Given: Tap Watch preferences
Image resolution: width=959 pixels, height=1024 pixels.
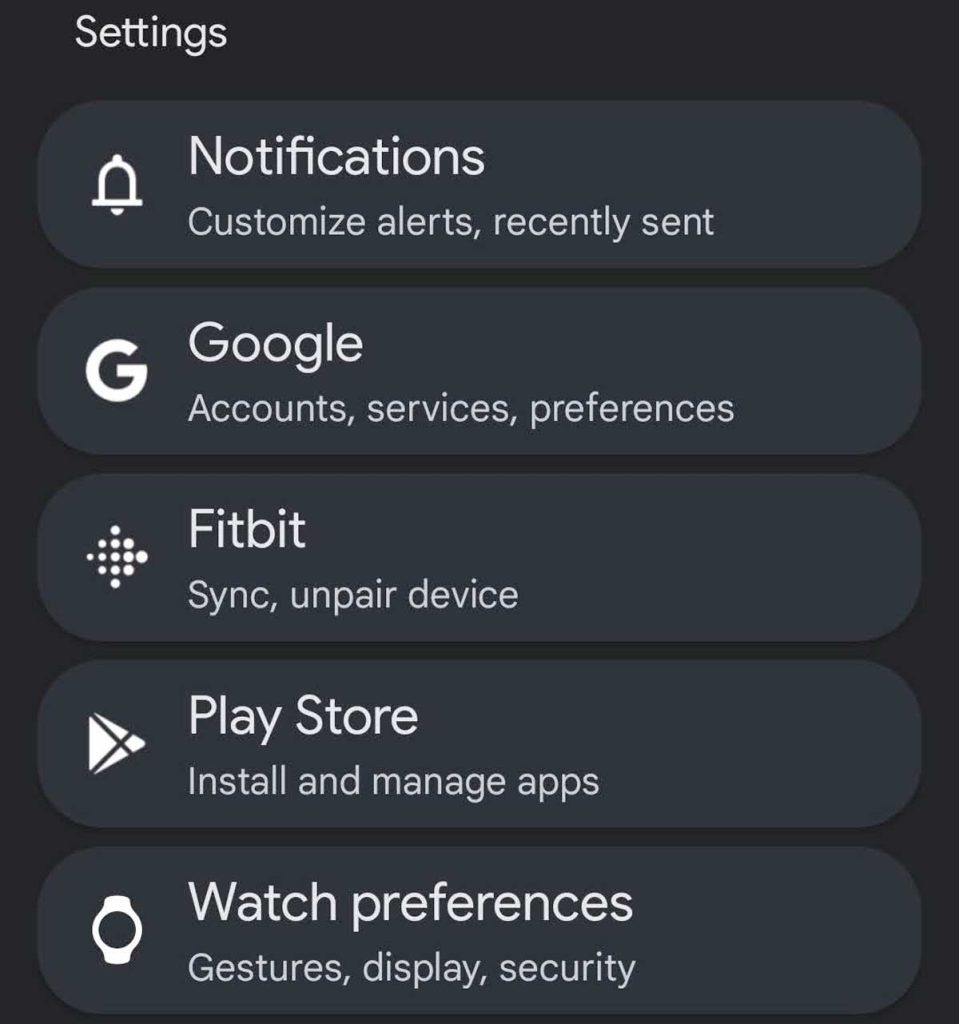Looking at the screenshot, I should [479, 929].
